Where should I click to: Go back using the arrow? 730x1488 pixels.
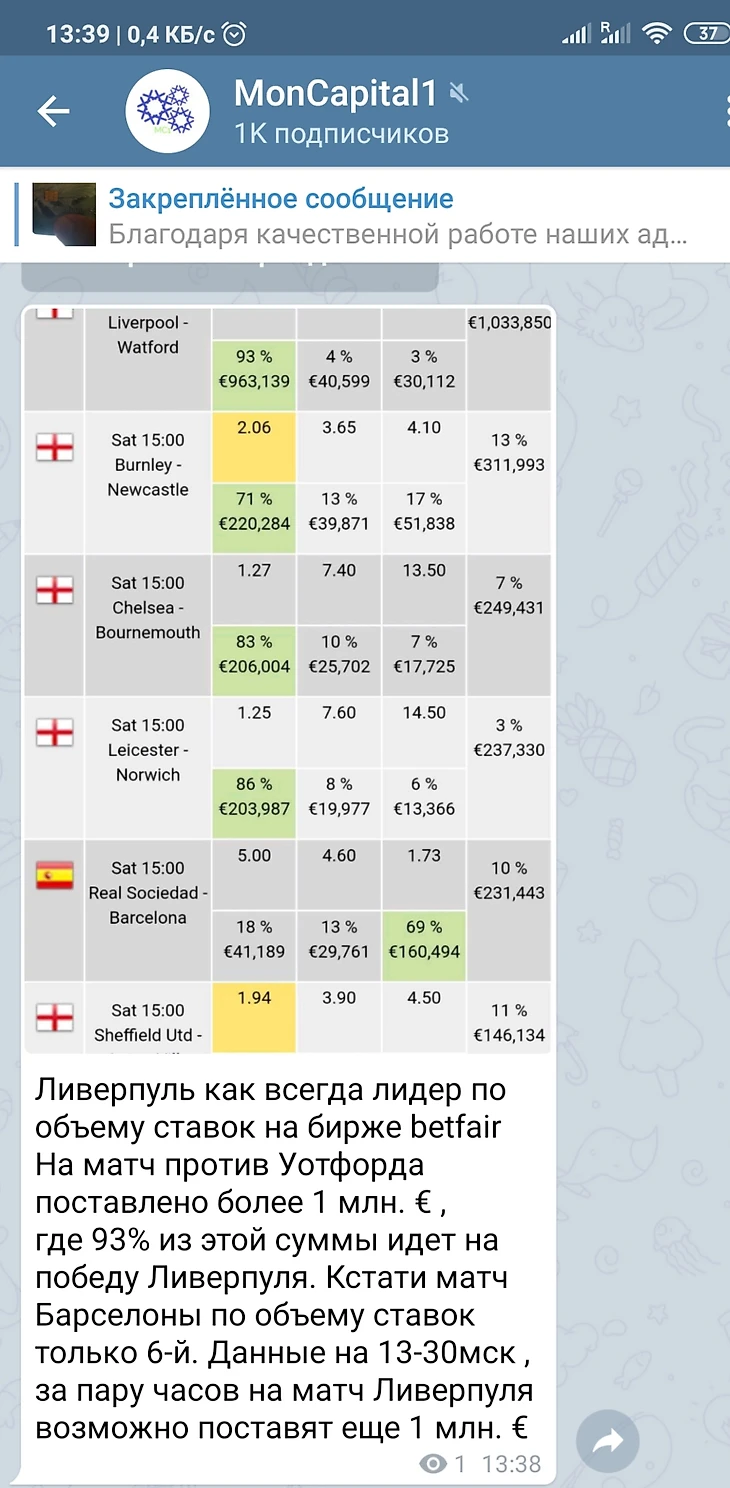[53, 112]
